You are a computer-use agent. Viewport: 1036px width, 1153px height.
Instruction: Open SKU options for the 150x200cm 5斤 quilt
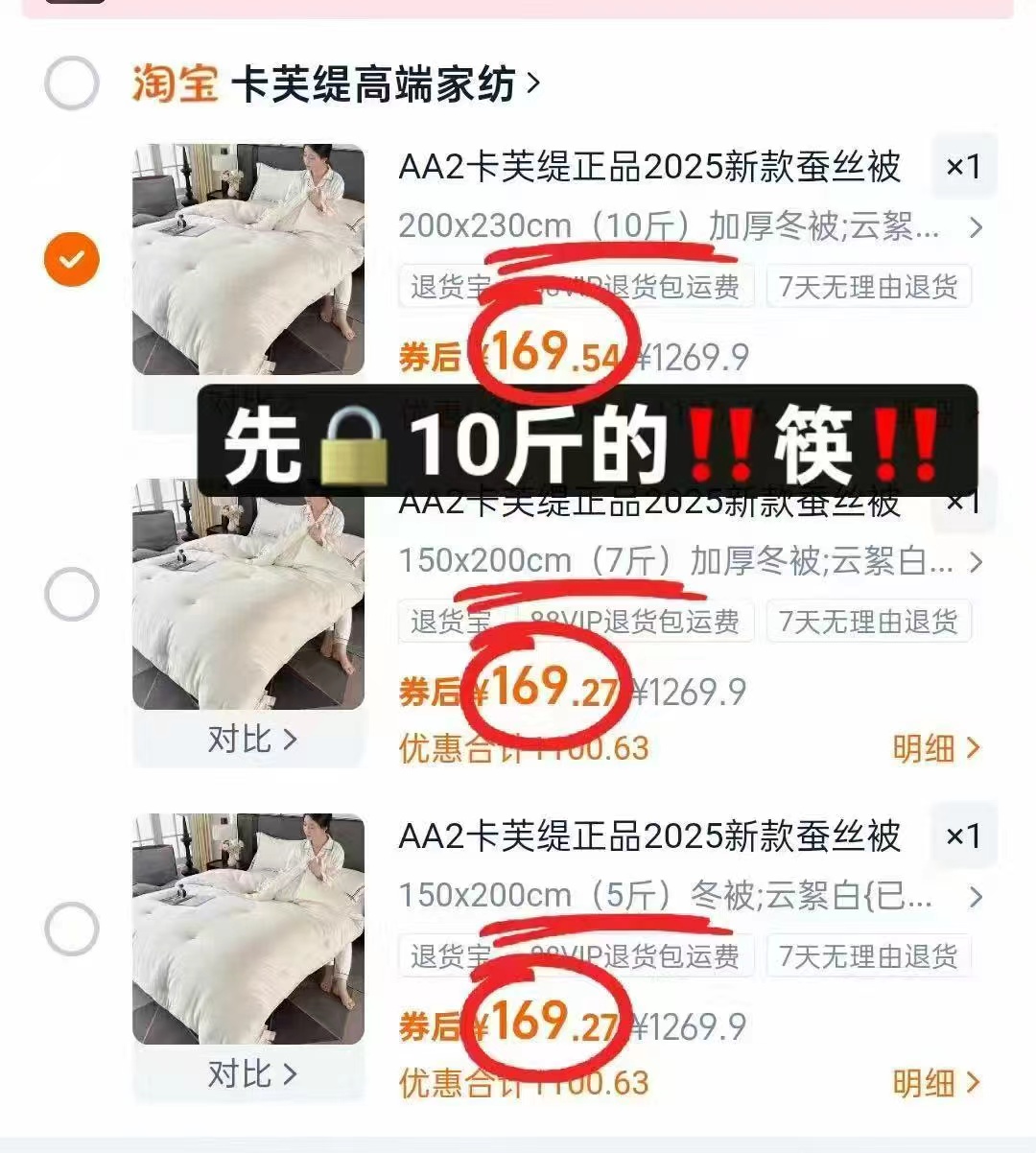pyautogui.click(x=977, y=896)
